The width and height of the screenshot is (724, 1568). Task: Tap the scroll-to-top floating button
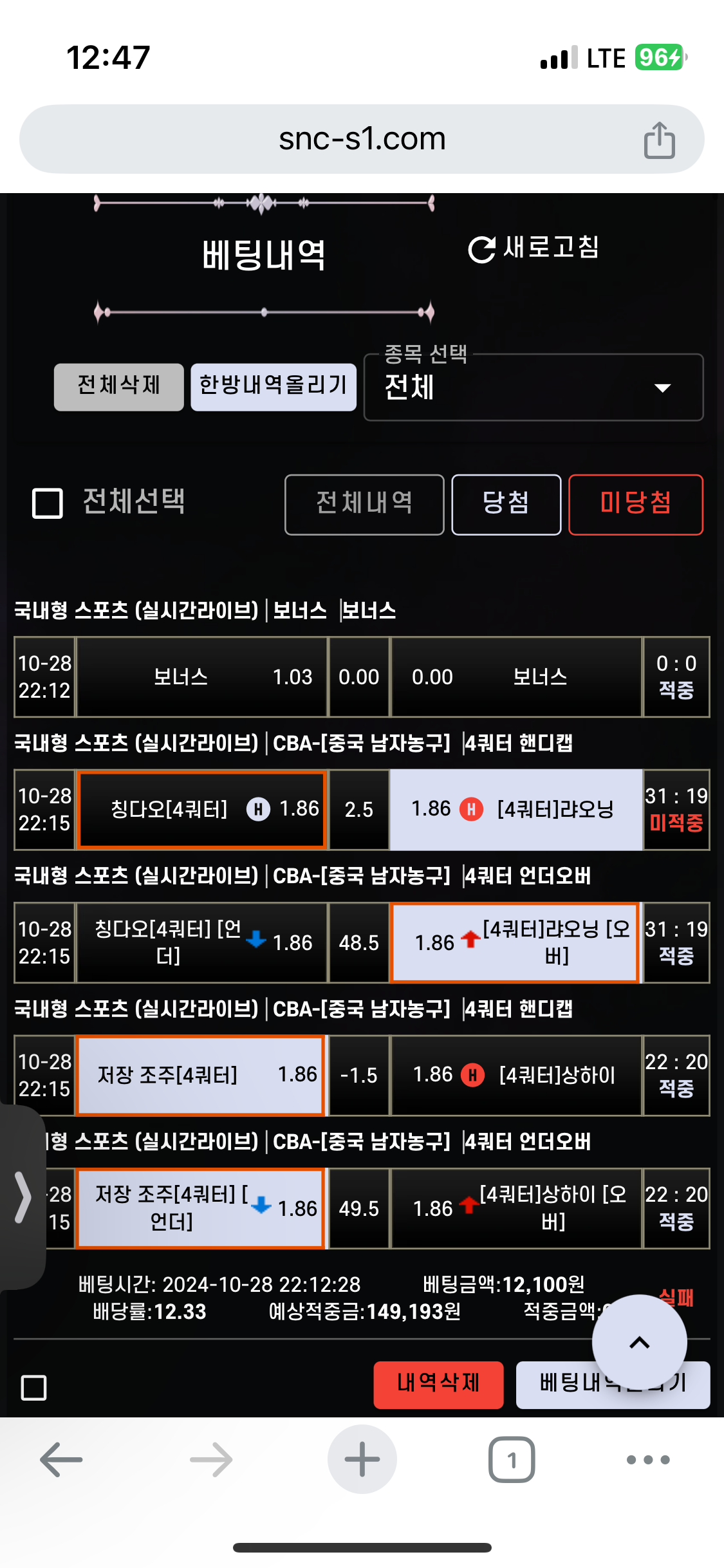pyautogui.click(x=639, y=1343)
